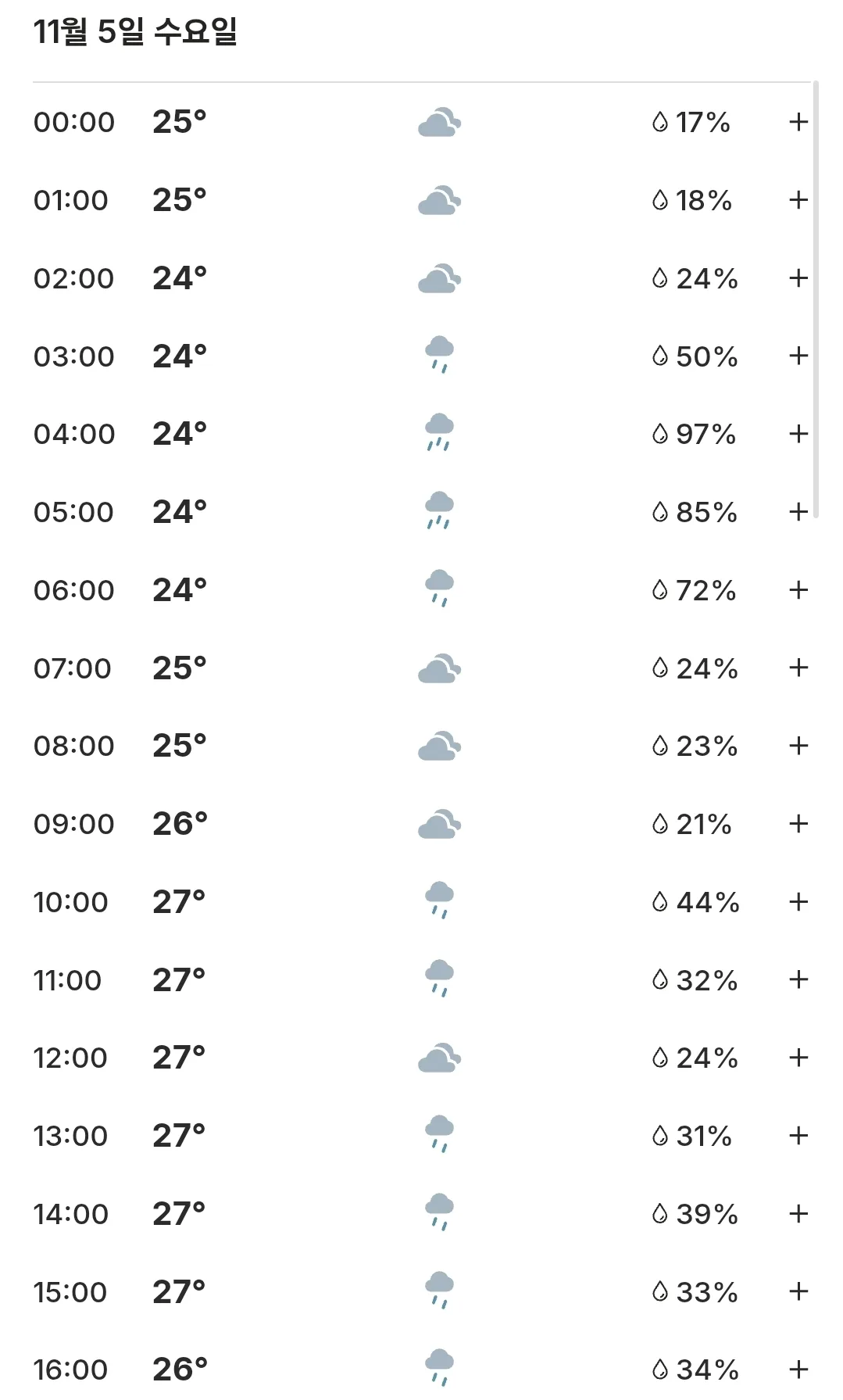This screenshot has width=843, height=1400.
Task: Expand the 12:00 noon forecast
Action: (798, 1058)
